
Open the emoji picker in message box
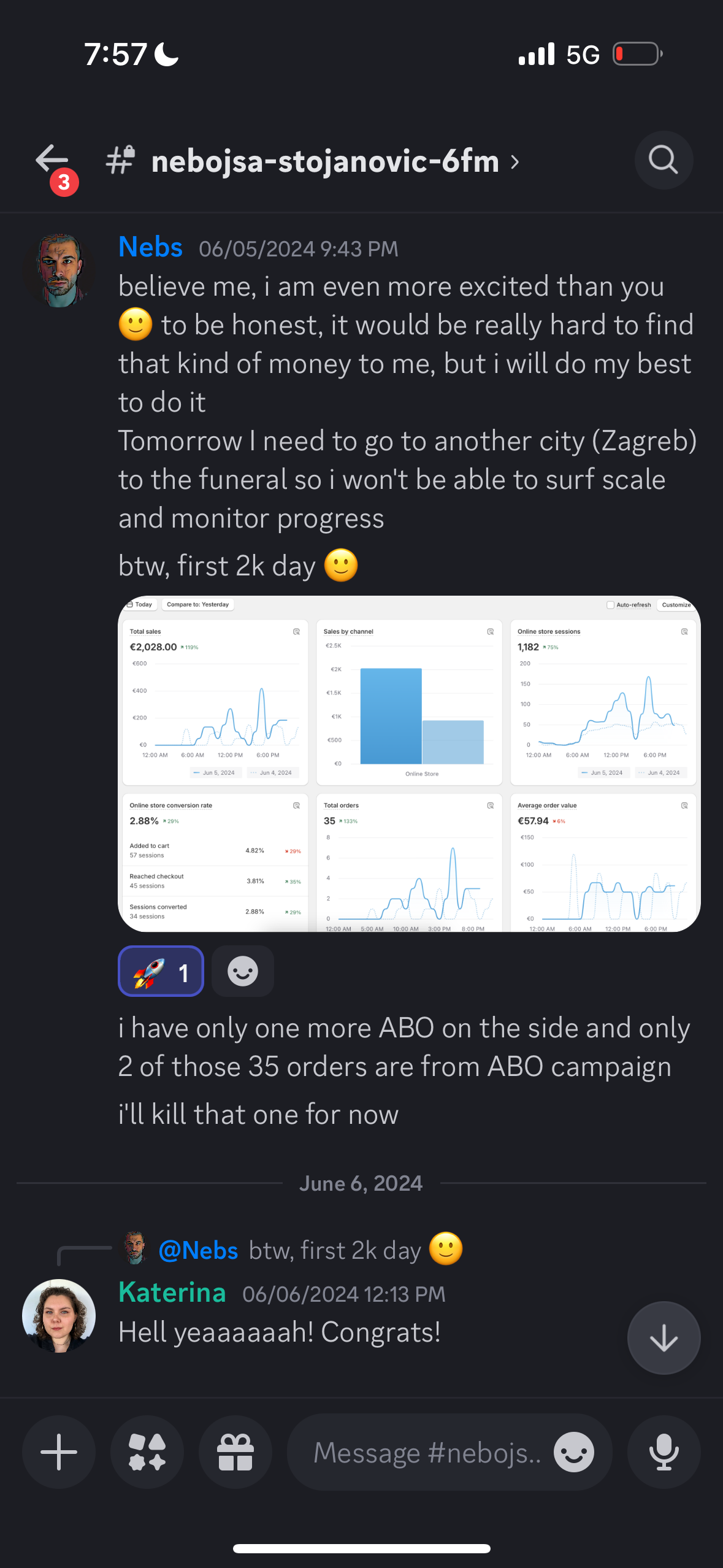tap(573, 1452)
